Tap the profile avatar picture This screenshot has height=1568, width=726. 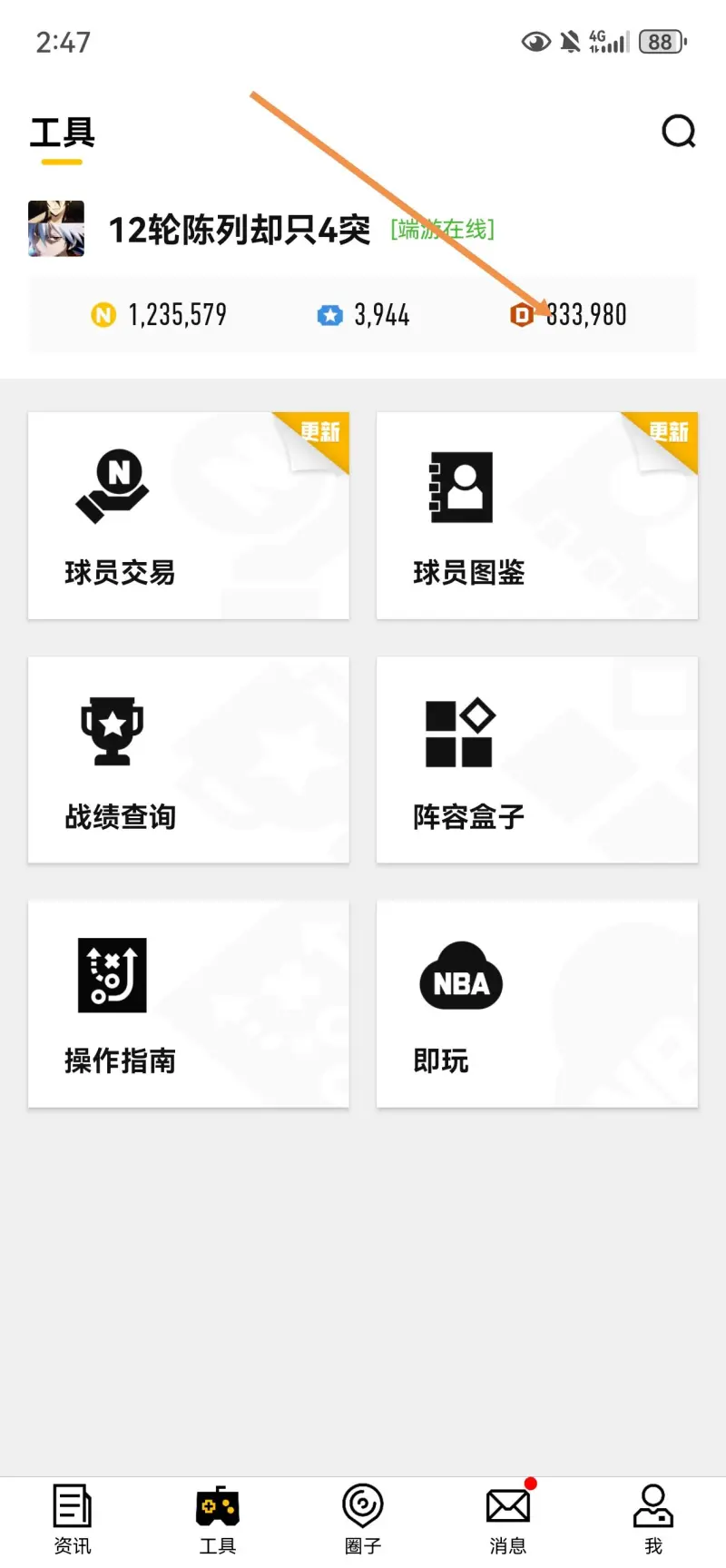(56, 229)
